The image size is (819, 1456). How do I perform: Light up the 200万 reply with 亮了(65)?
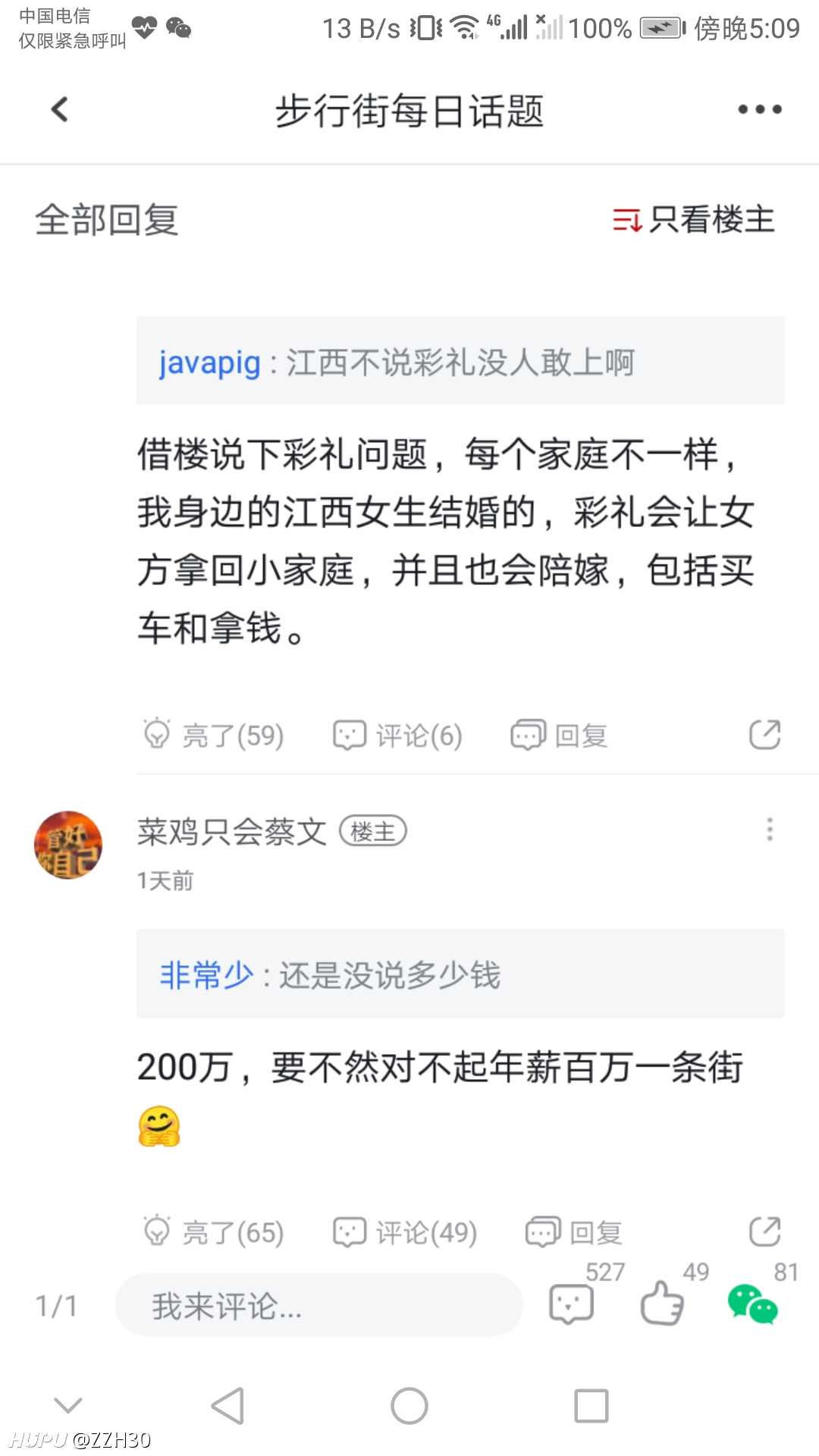point(213,1232)
